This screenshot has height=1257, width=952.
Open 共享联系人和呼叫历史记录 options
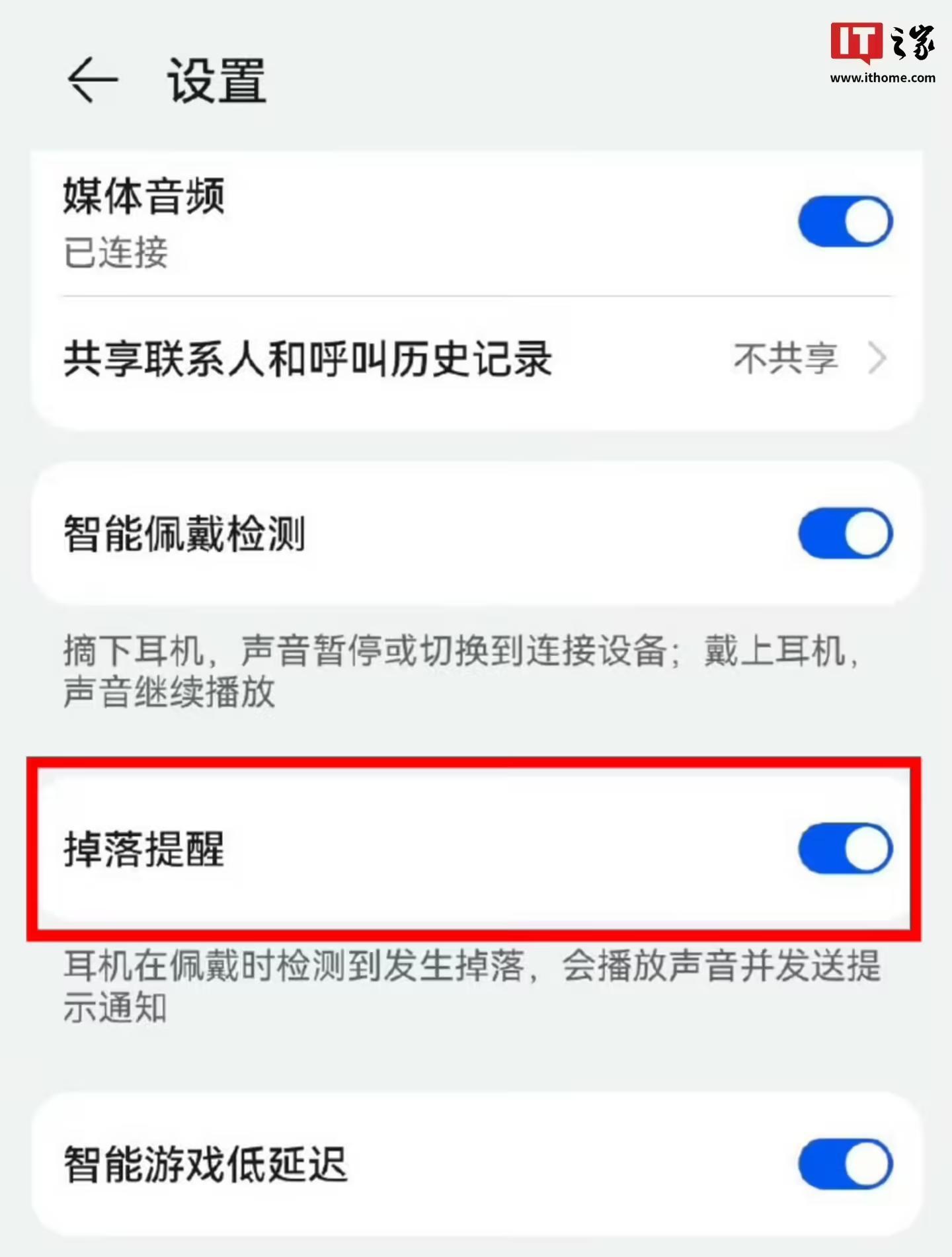pyautogui.click(x=476, y=360)
